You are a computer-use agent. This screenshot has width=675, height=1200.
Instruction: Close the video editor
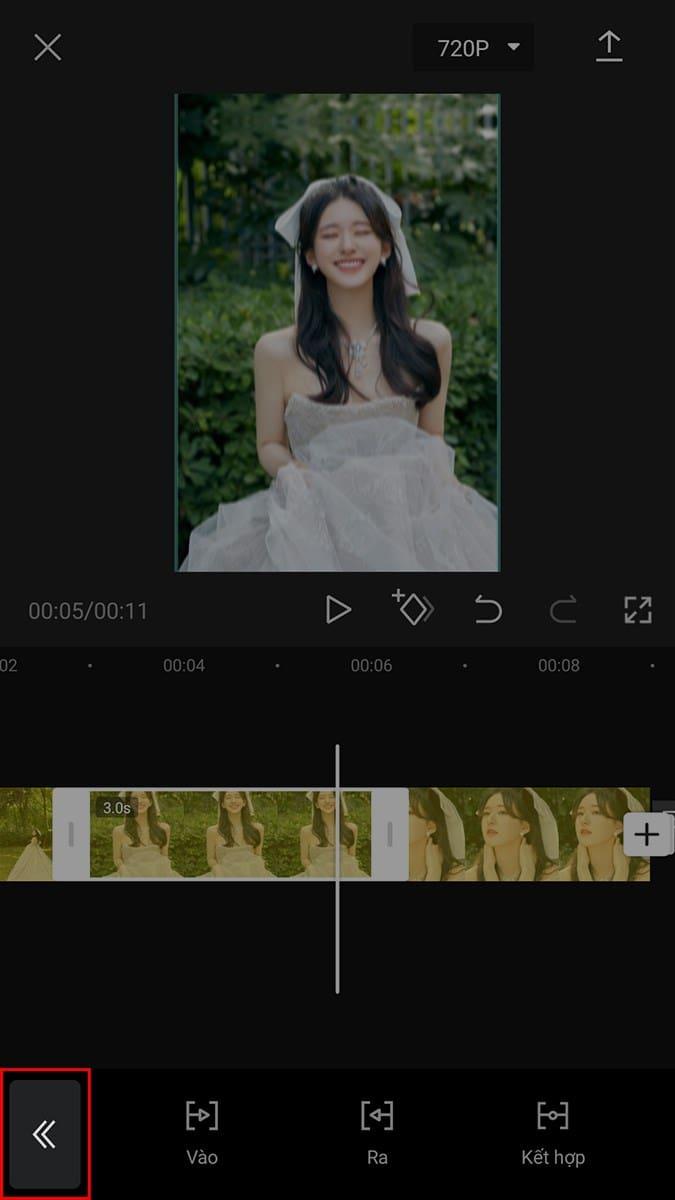tap(47, 47)
